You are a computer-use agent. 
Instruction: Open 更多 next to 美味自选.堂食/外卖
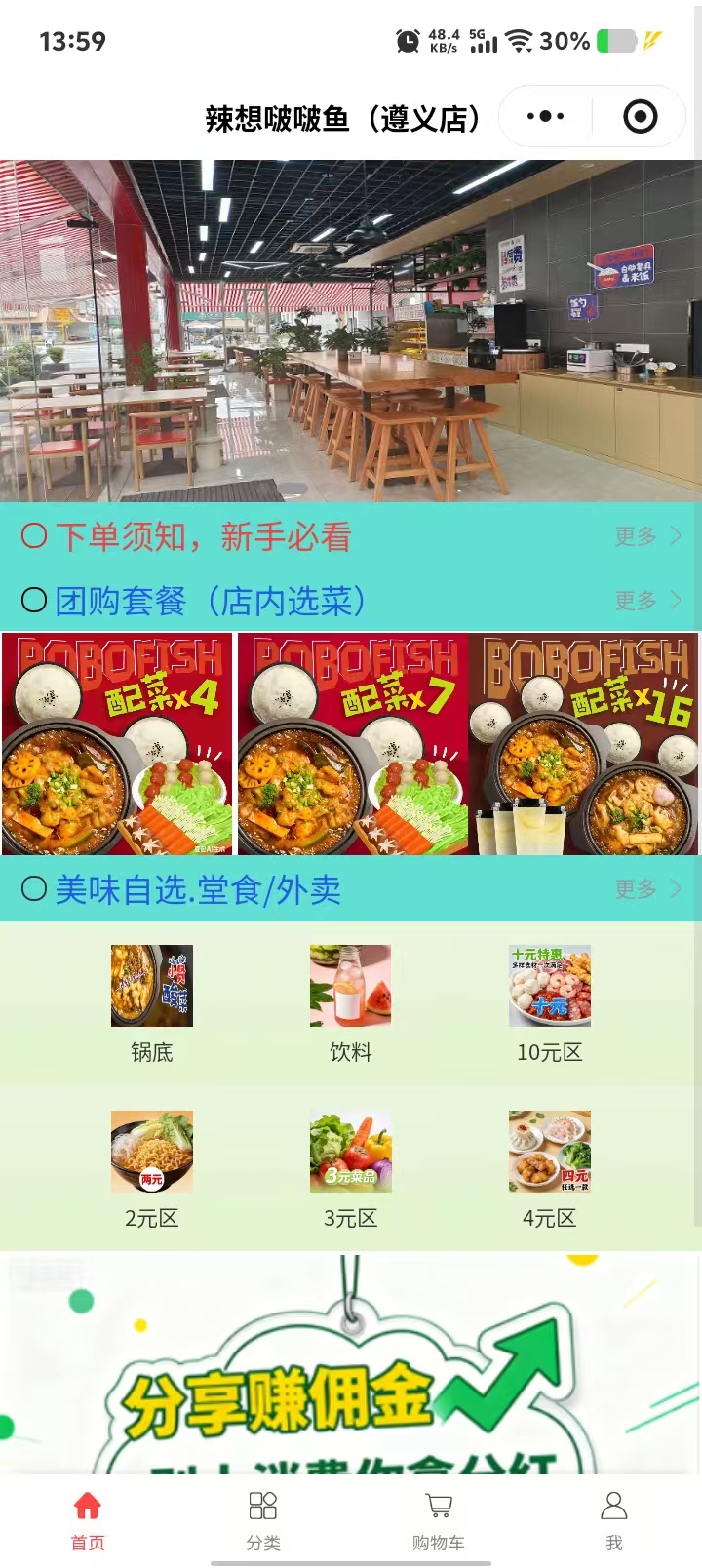coord(647,889)
